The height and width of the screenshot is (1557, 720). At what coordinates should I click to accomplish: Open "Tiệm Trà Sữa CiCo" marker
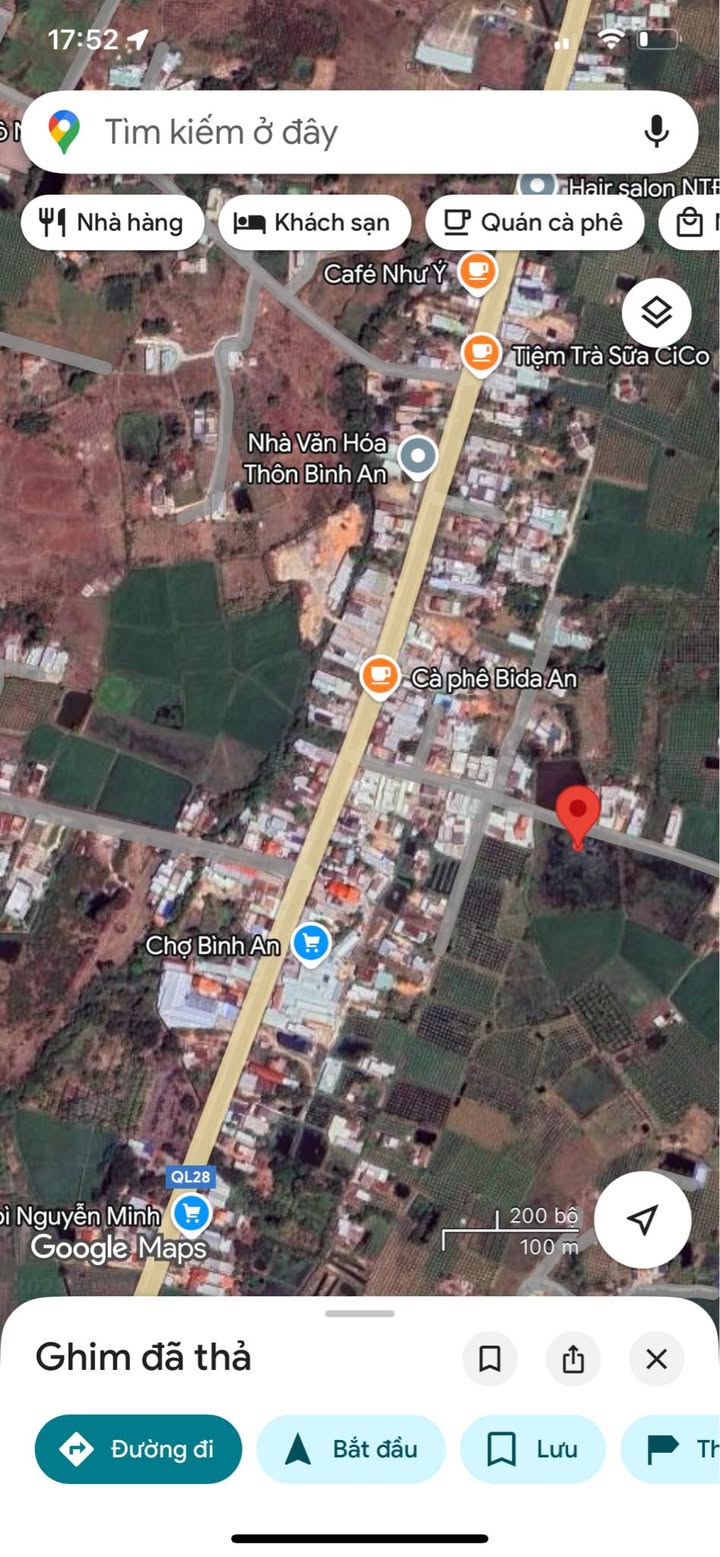pos(482,352)
